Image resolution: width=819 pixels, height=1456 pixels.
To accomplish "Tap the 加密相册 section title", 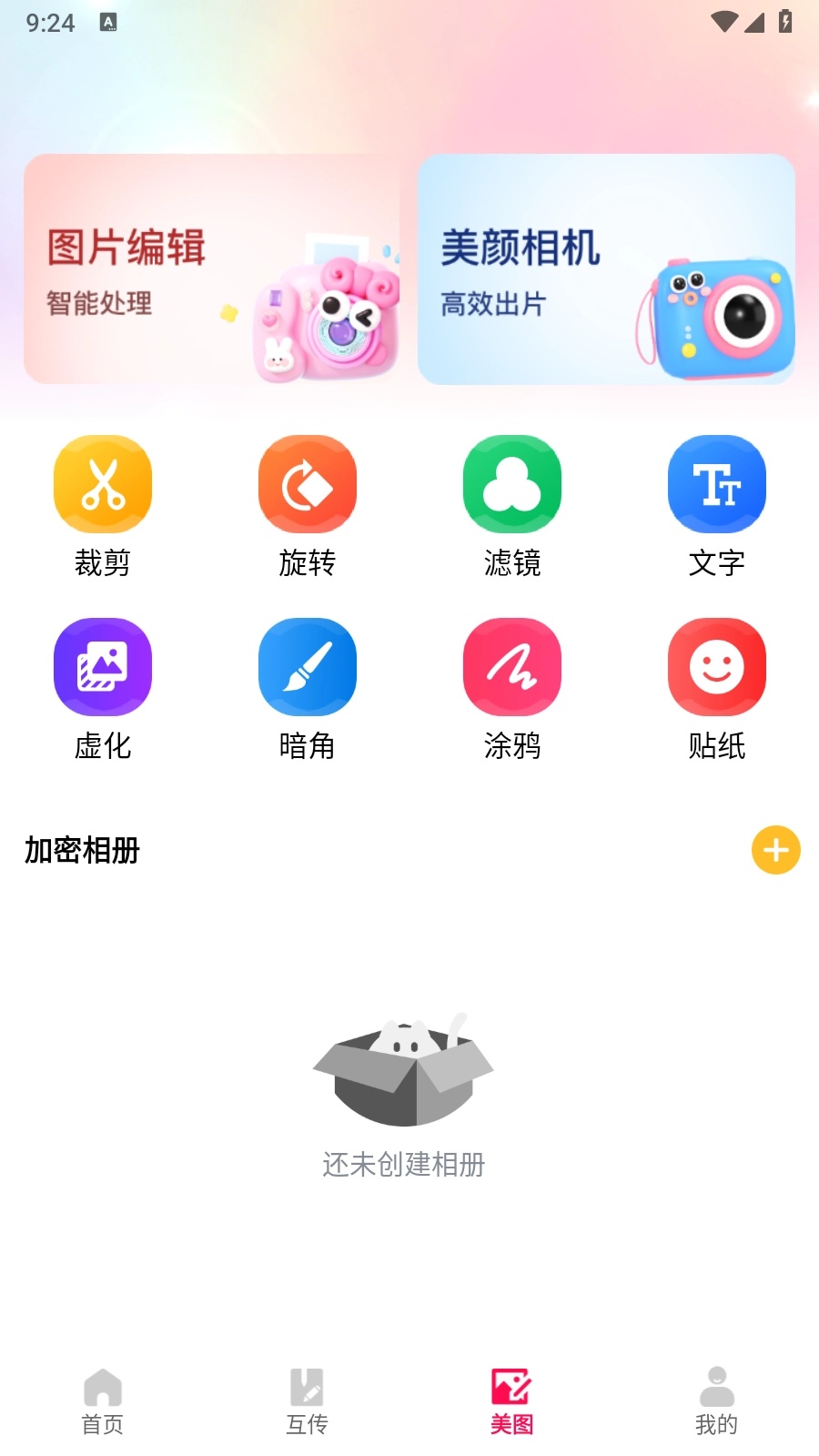I will click(x=83, y=850).
